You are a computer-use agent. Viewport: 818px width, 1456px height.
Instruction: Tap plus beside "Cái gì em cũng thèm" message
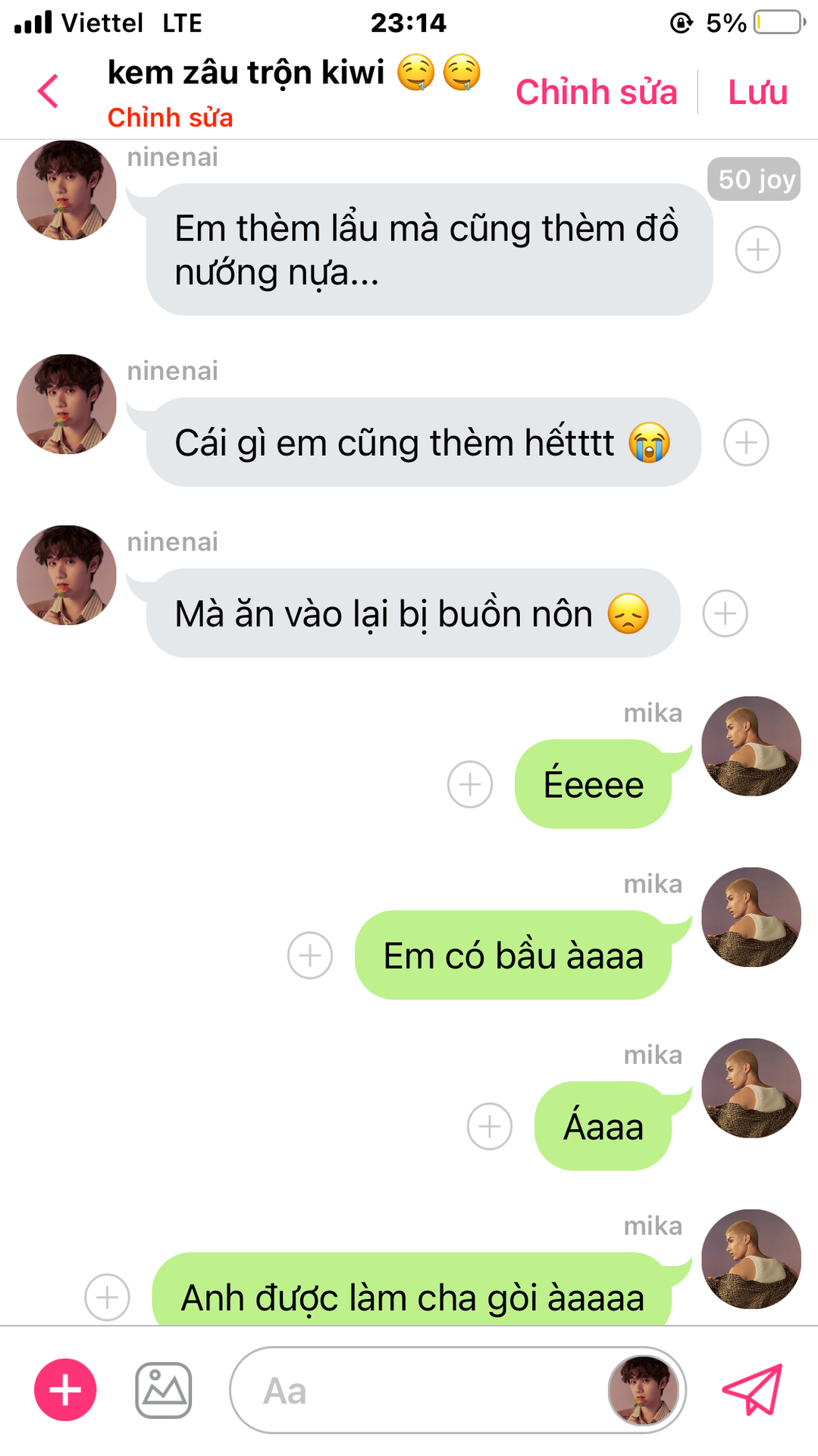coord(746,442)
